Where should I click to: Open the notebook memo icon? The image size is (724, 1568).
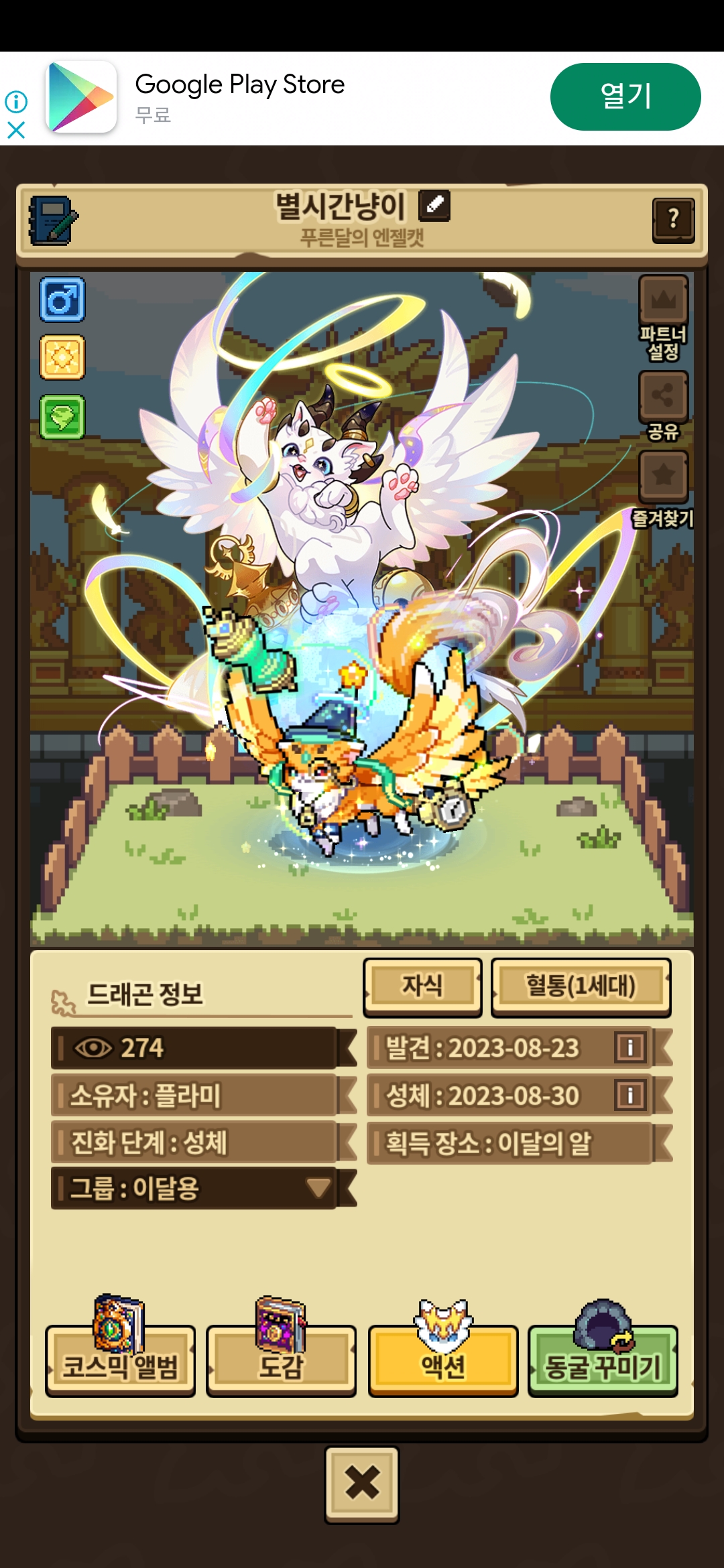53,220
